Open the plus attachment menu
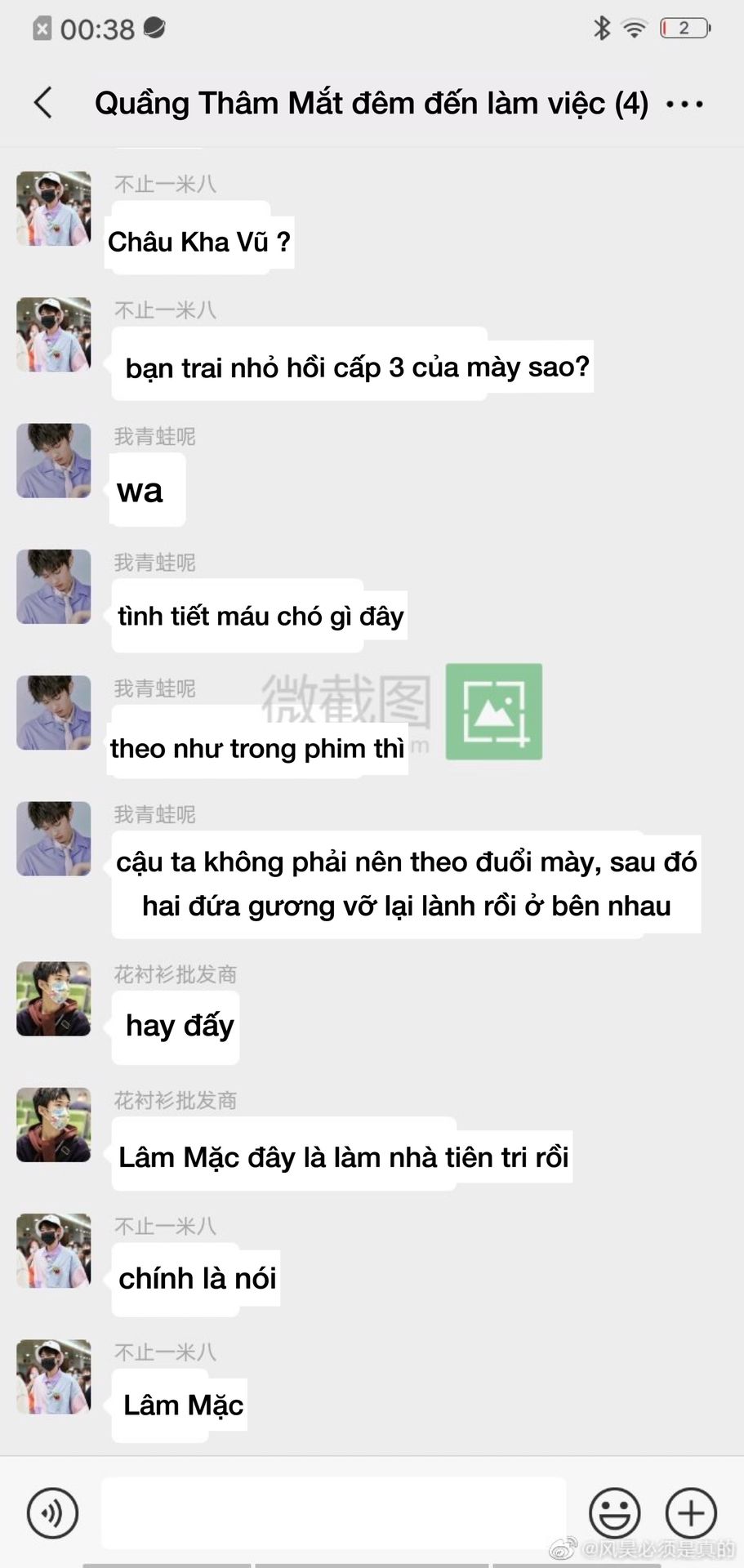 pyautogui.click(x=691, y=1512)
